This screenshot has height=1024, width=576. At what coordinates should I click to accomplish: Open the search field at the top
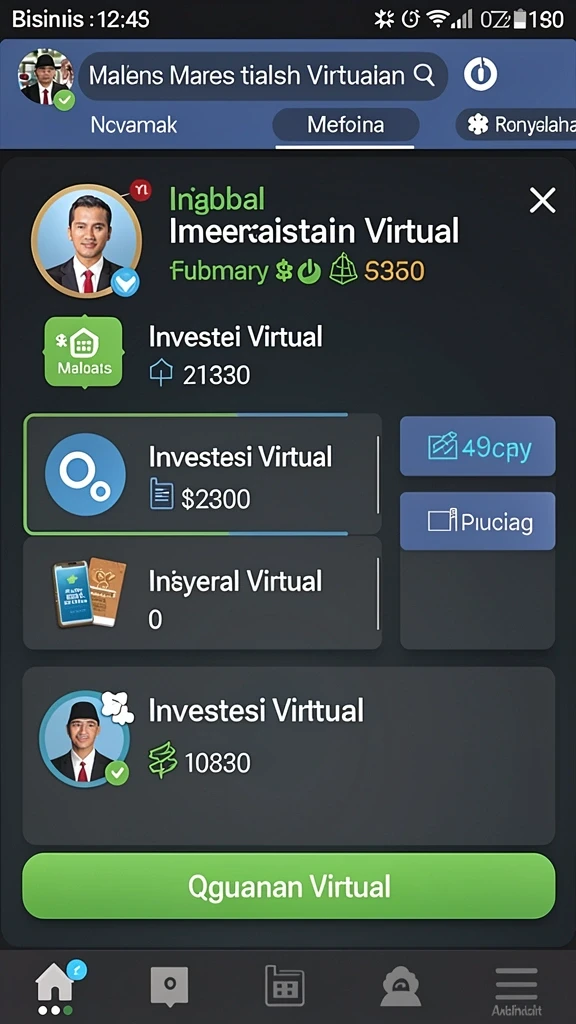[x=263, y=76]
